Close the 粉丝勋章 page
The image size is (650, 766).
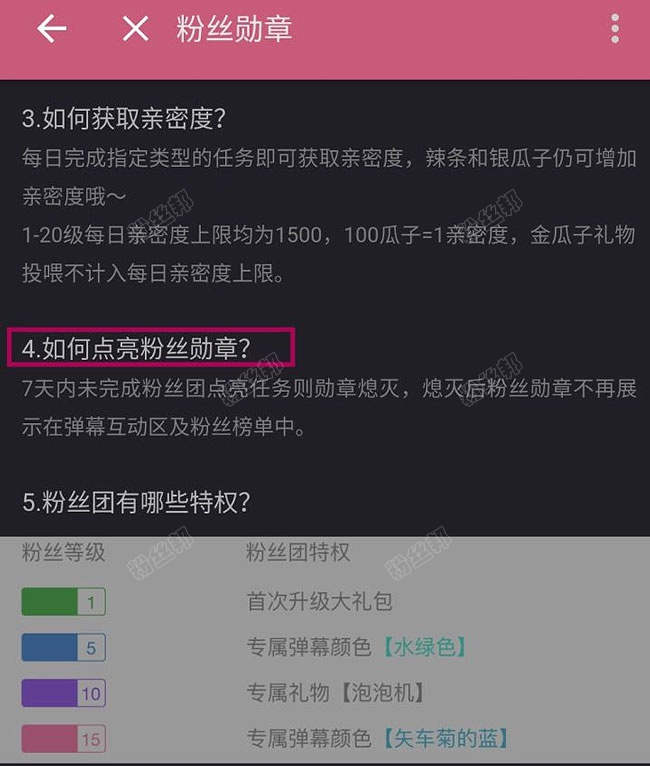pyautogui.click(x=135, y=29)
